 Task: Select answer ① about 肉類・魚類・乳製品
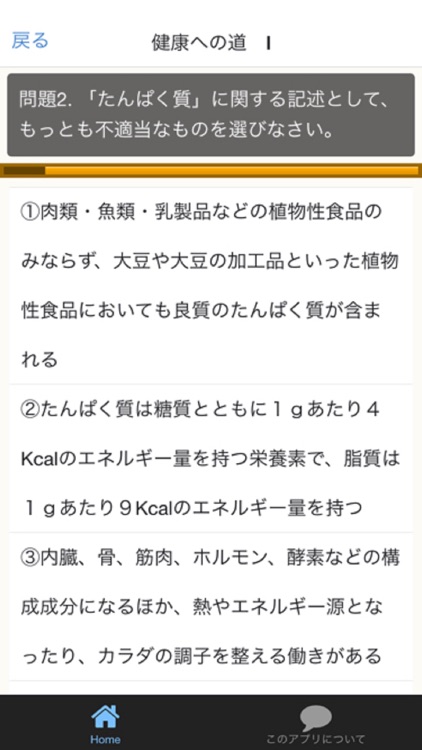click(x=211, y=286)
